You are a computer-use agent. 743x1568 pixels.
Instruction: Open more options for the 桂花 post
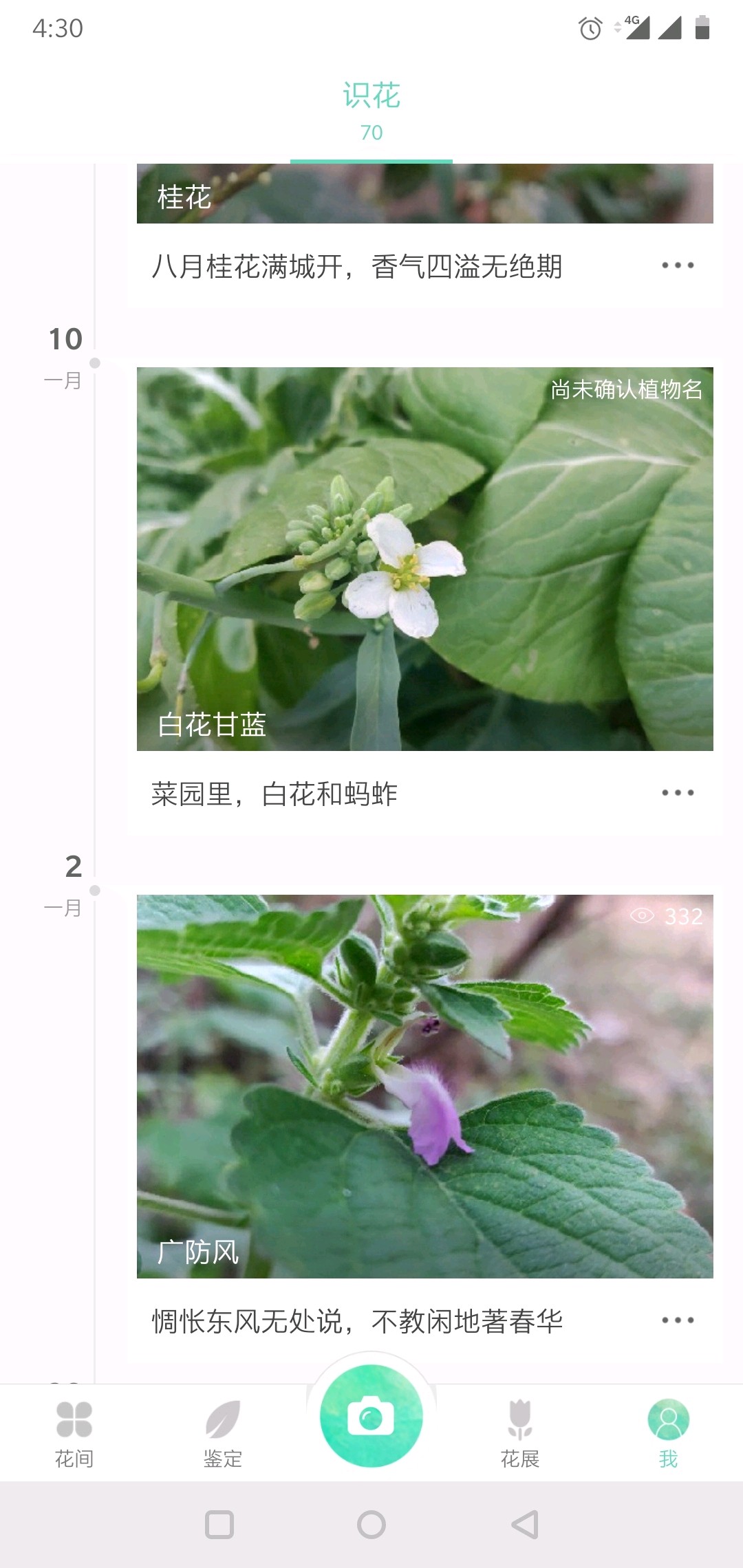(x=678, y=265)
